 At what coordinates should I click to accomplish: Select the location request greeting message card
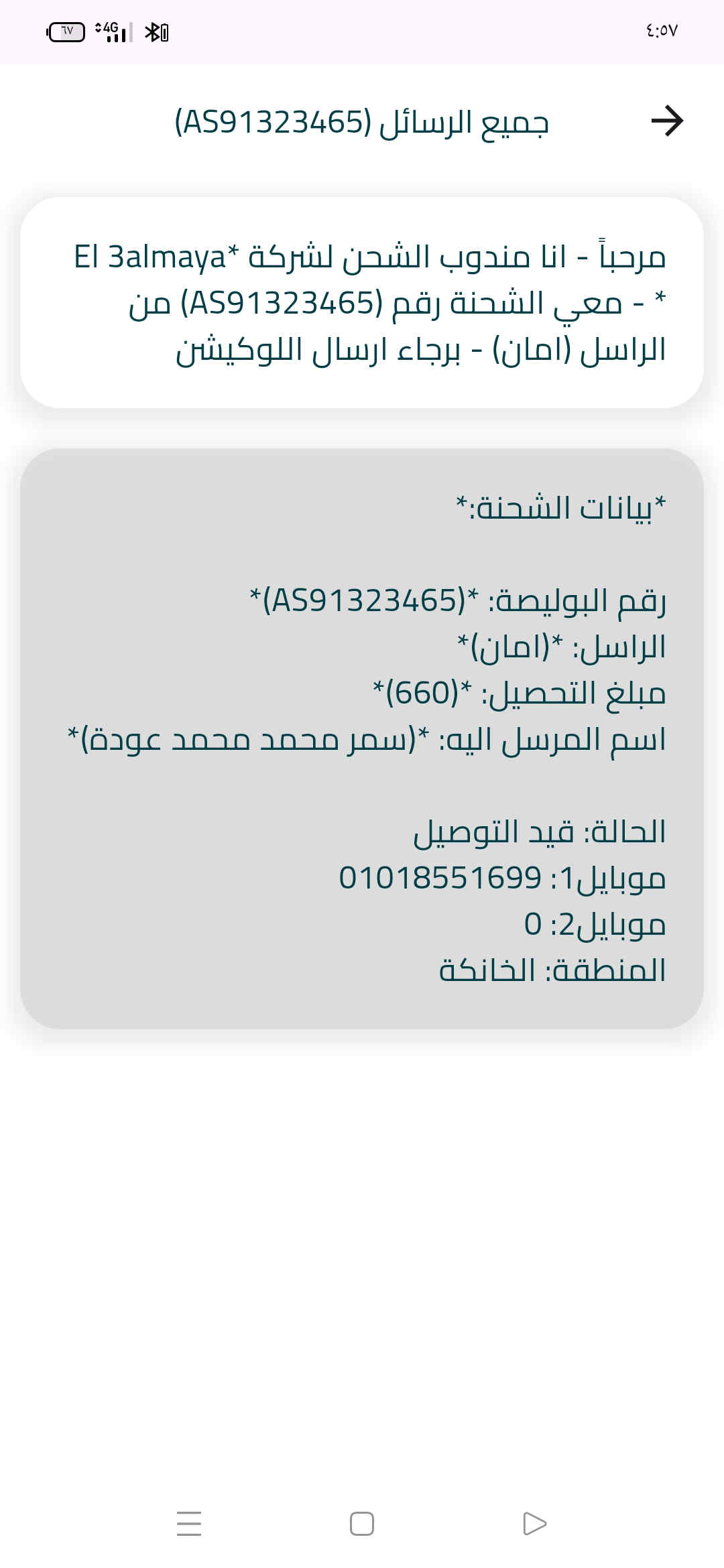pos(362,303)
